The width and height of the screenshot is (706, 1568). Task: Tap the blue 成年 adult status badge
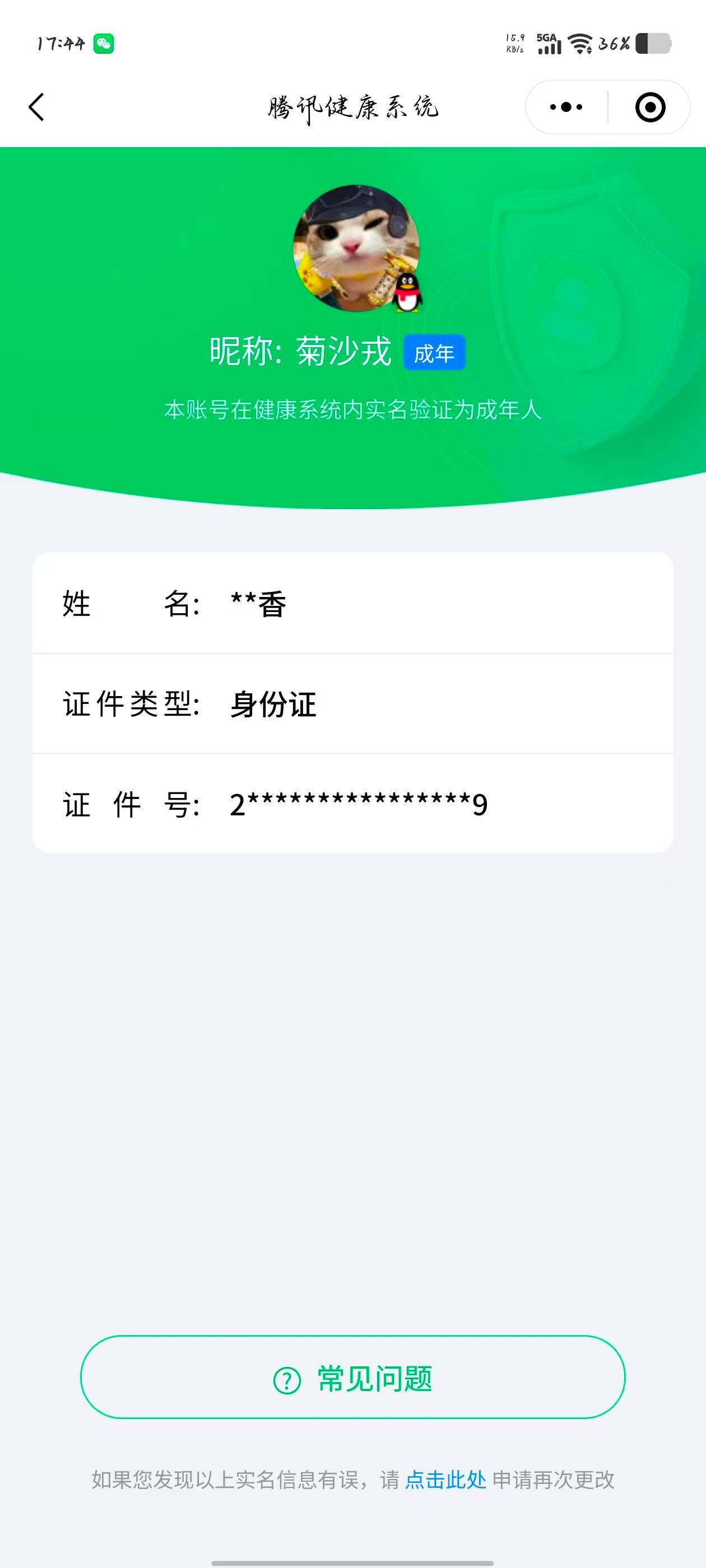pyautogui.click(x=434, y=352)
